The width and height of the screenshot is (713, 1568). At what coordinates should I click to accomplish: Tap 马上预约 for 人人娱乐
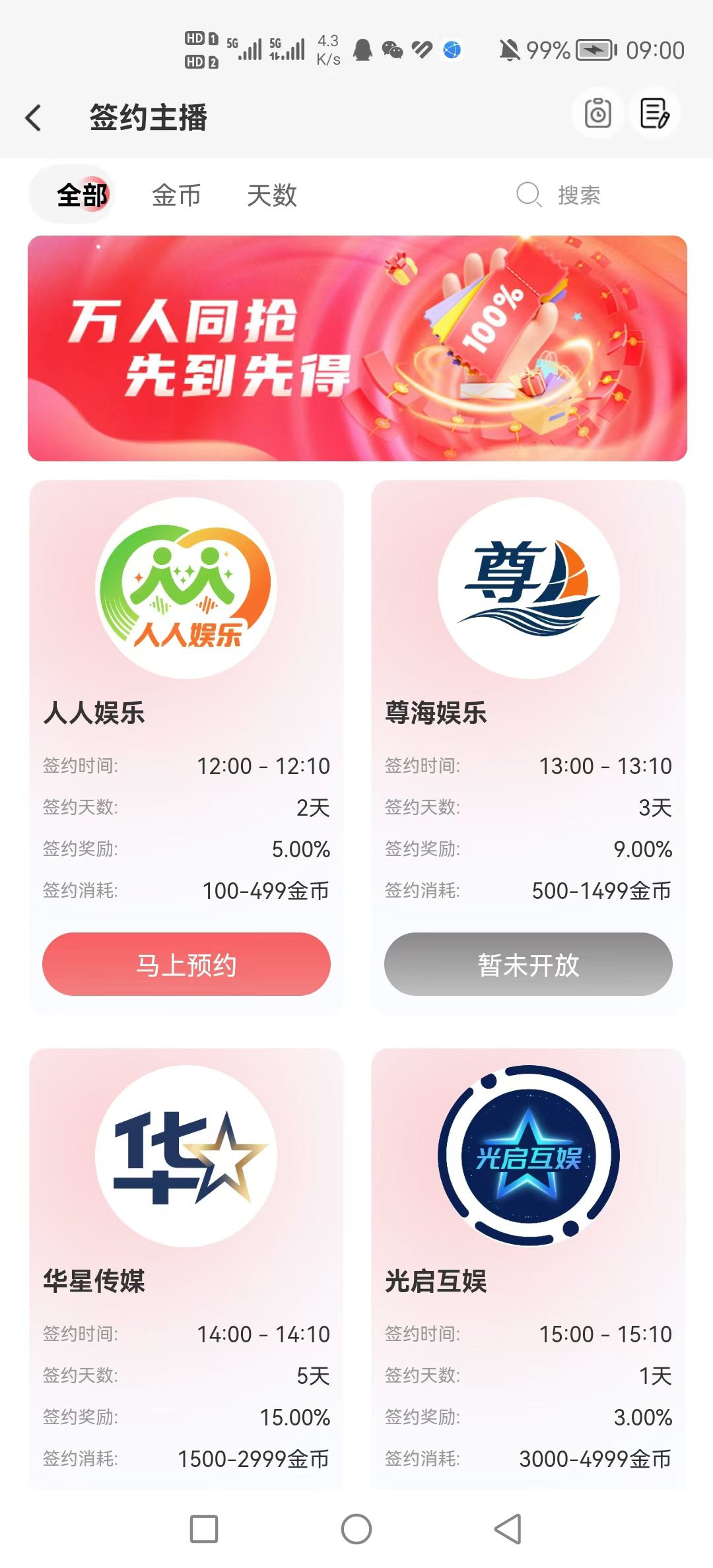coord(186,964)
